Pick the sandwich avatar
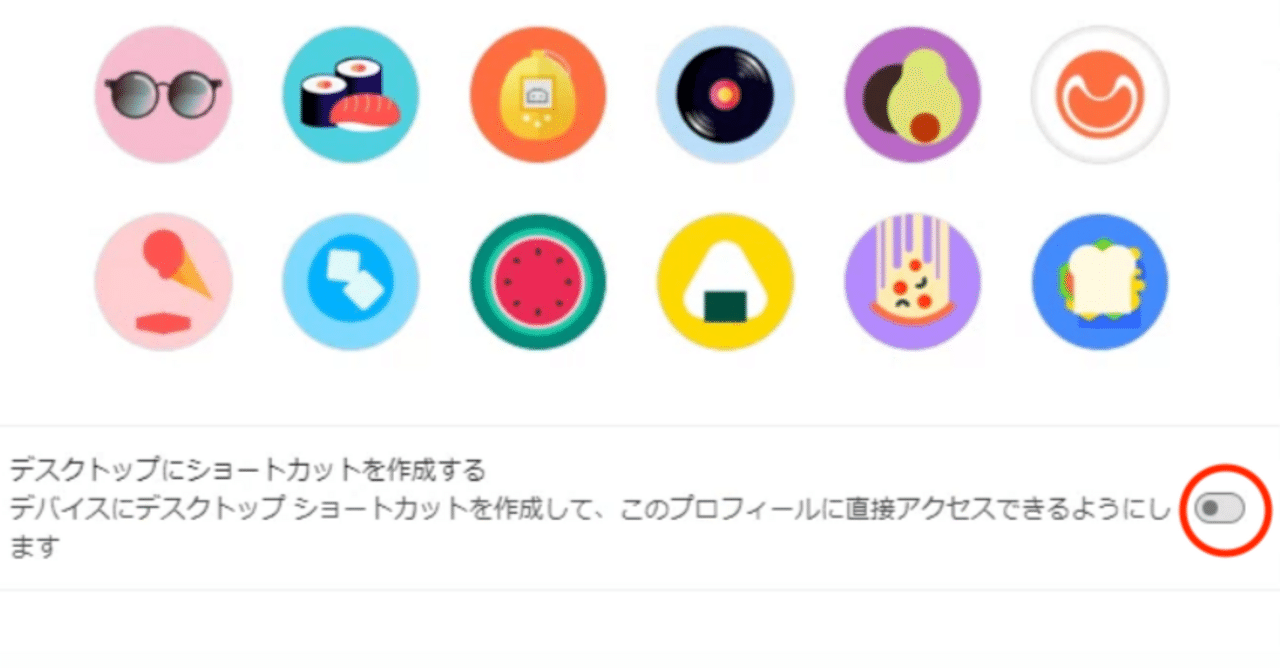Viewport: 1280px width, 670px height. [1100, 282]
